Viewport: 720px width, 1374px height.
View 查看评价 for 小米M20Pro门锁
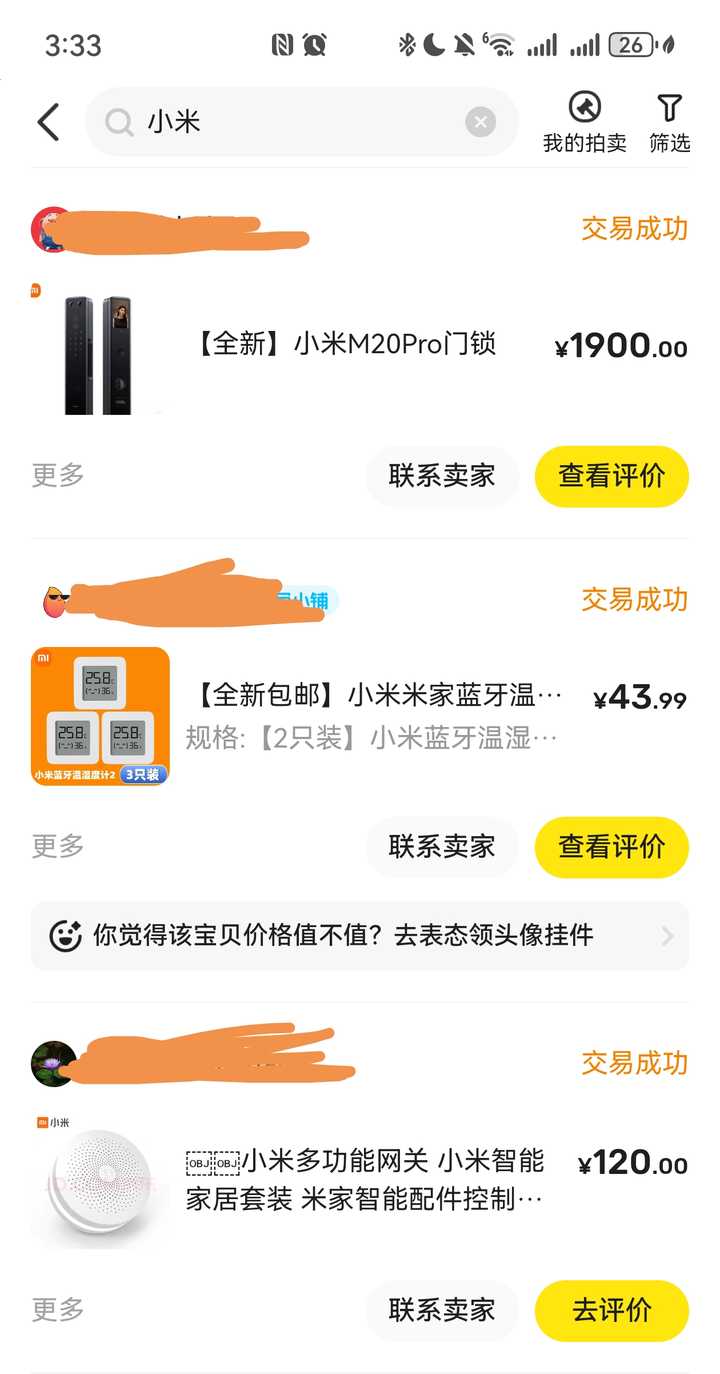coord(611,476)
